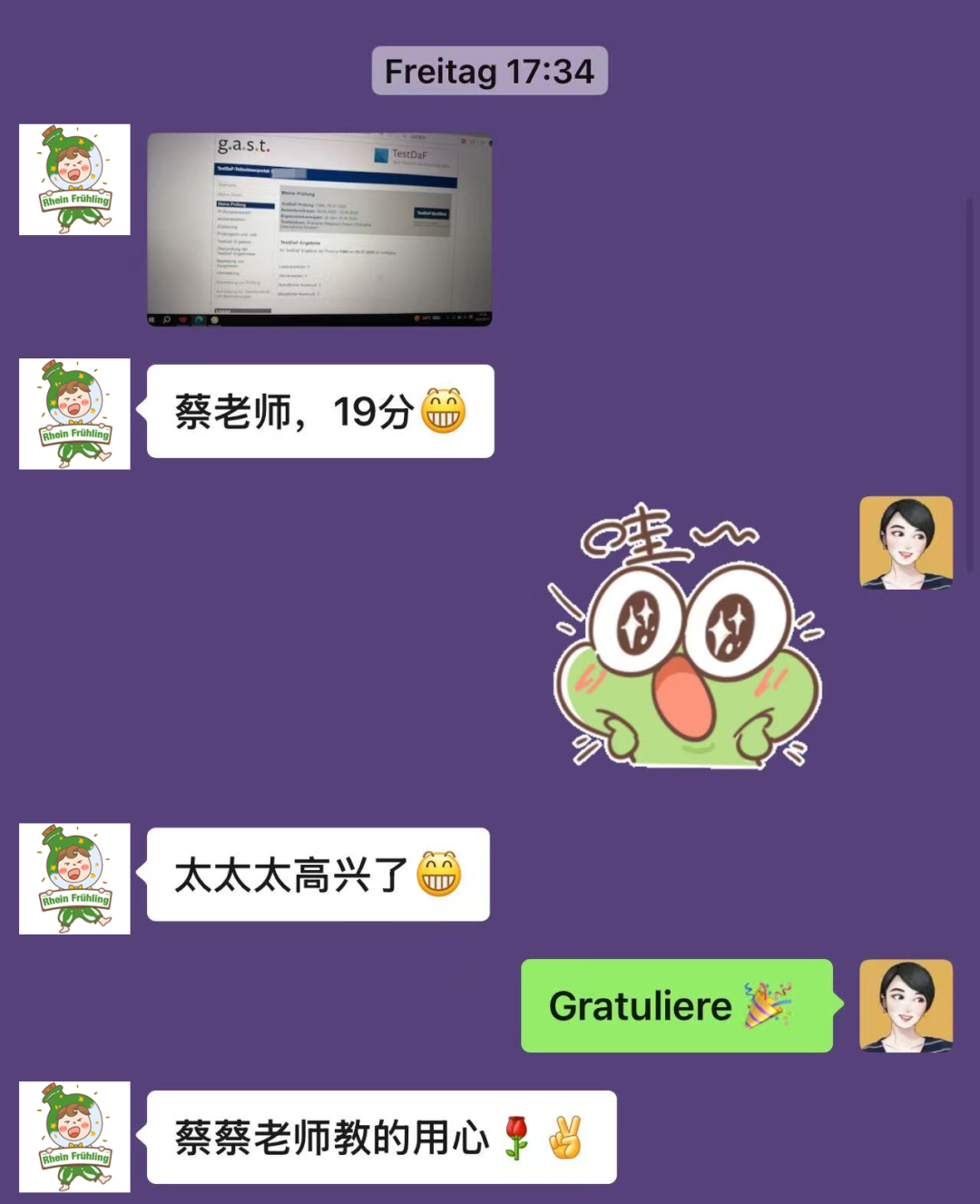Tap the teacher's avatar beside Gratuliere message
The height and width of the screenshot is (1204, 980).
pos(906,1005)
